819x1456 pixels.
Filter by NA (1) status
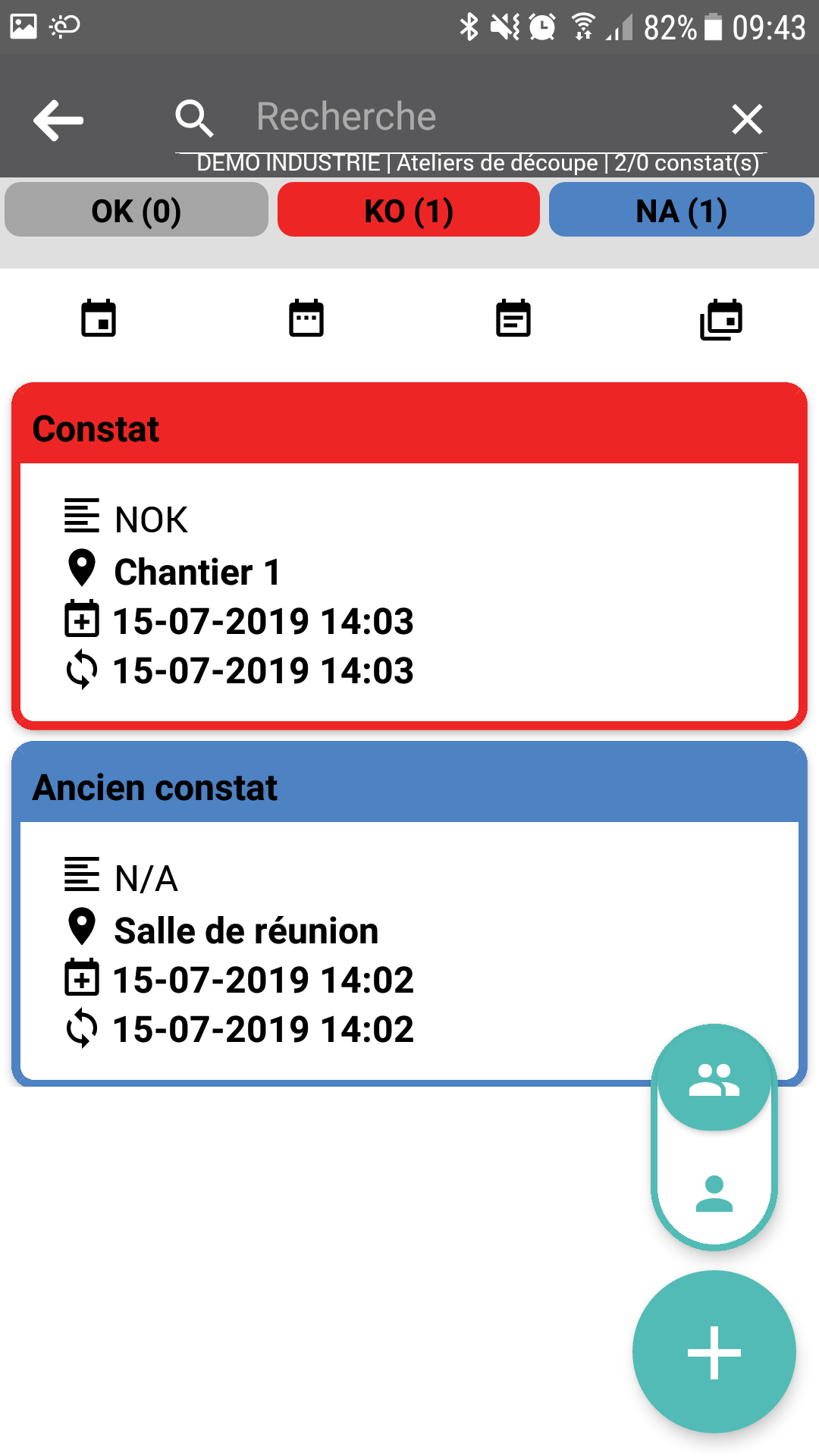pos(681,211)
